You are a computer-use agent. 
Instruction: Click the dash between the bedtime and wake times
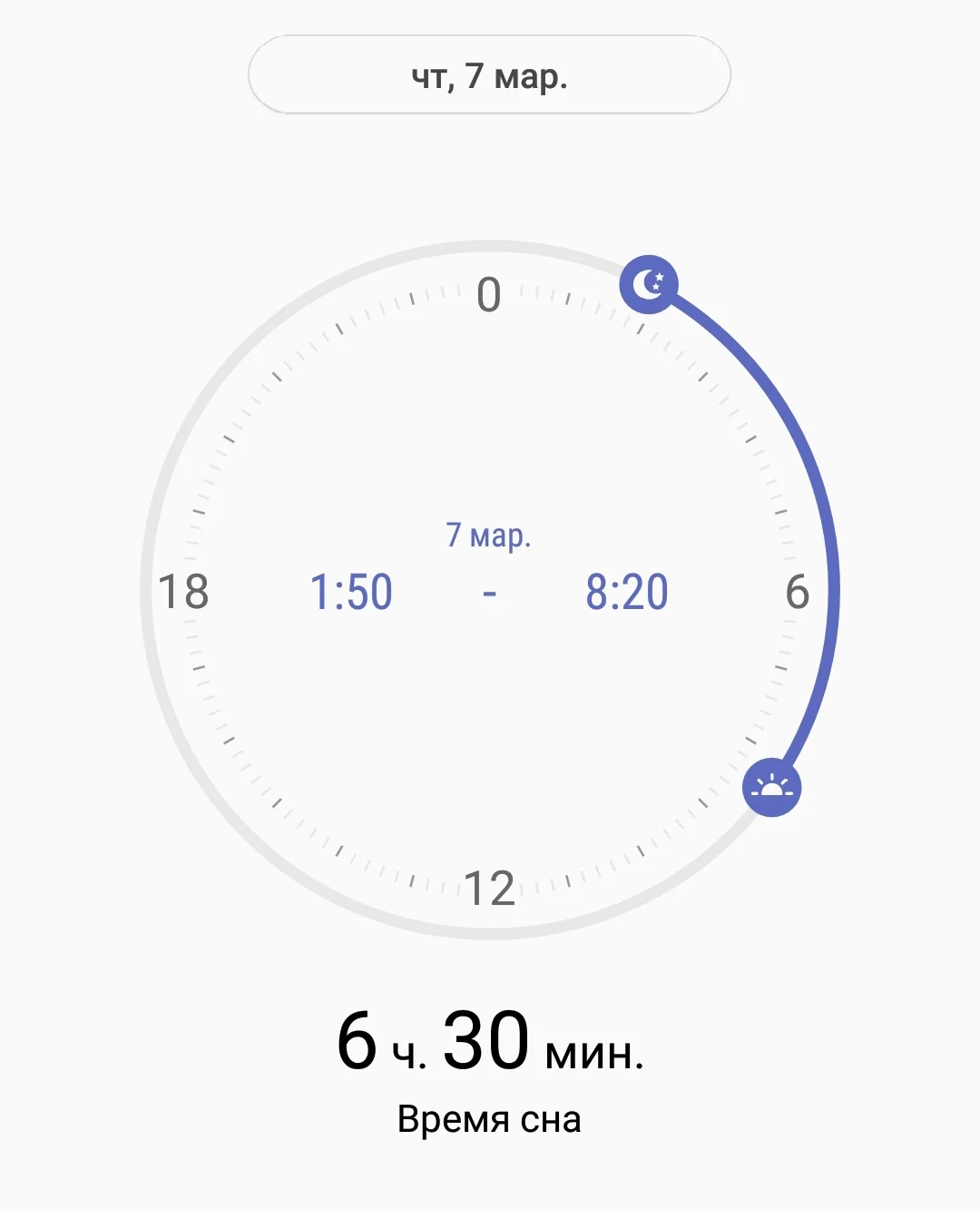pyautogui.click(x=488, y=591)
